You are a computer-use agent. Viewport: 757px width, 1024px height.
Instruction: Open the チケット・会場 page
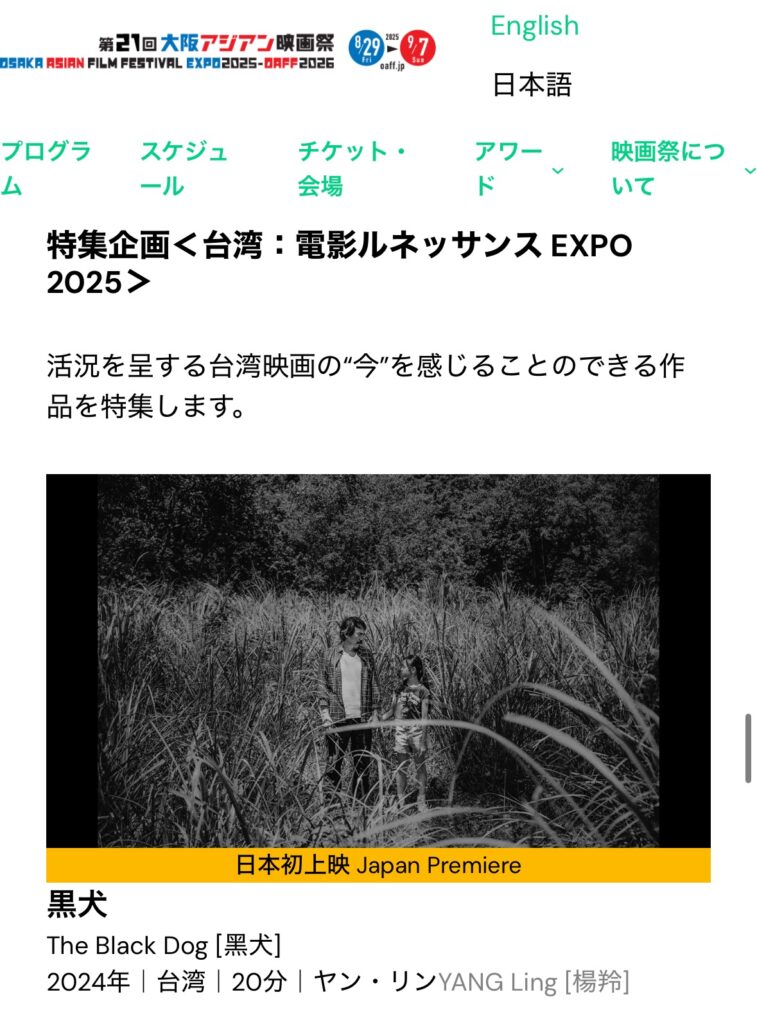click(x=352, y=168)
